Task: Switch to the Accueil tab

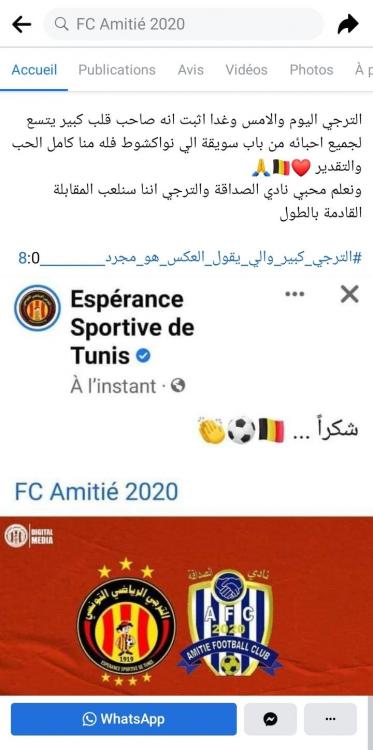Action: (x=34, y=70)
